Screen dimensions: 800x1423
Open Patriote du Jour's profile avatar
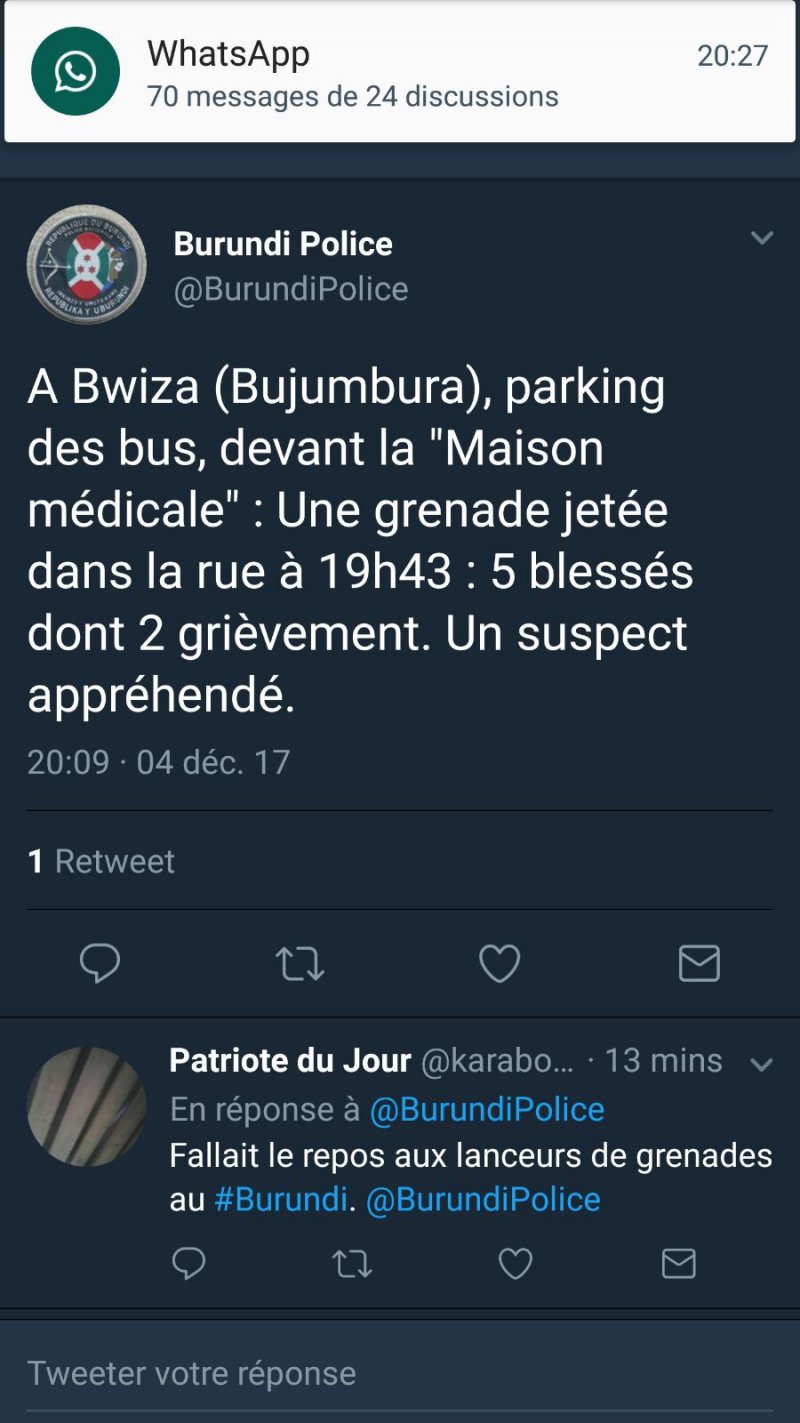click(86, 1106)
